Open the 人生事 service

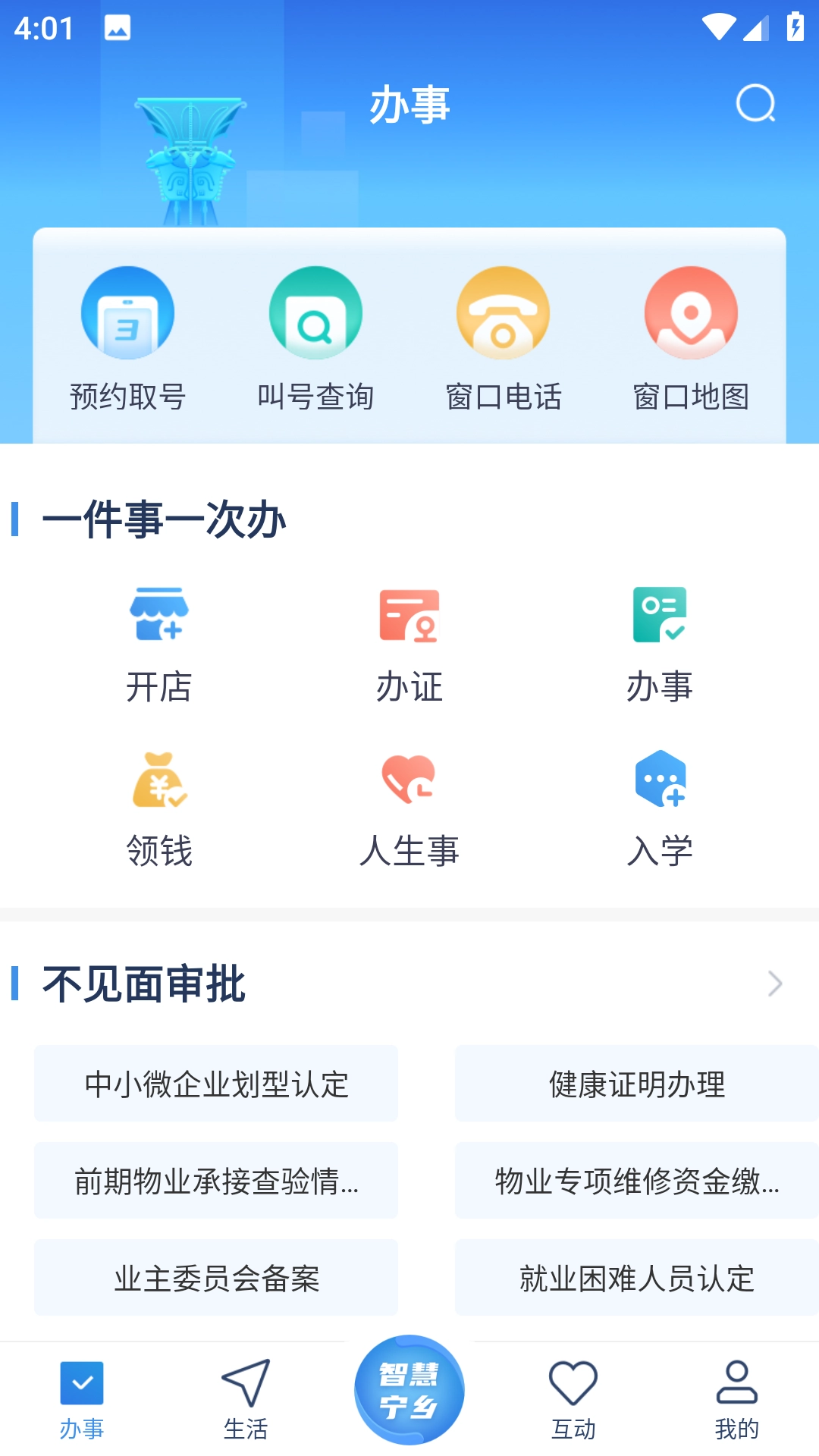pos(409,808)
